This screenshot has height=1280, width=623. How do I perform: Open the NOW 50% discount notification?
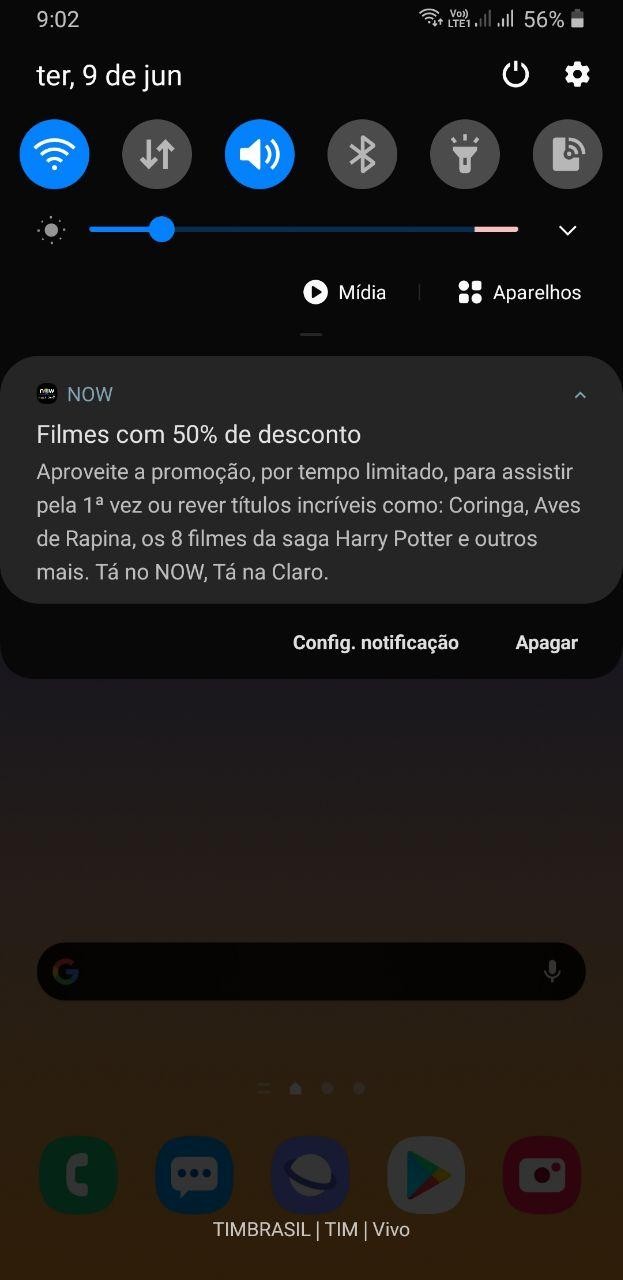click(311, 480)
